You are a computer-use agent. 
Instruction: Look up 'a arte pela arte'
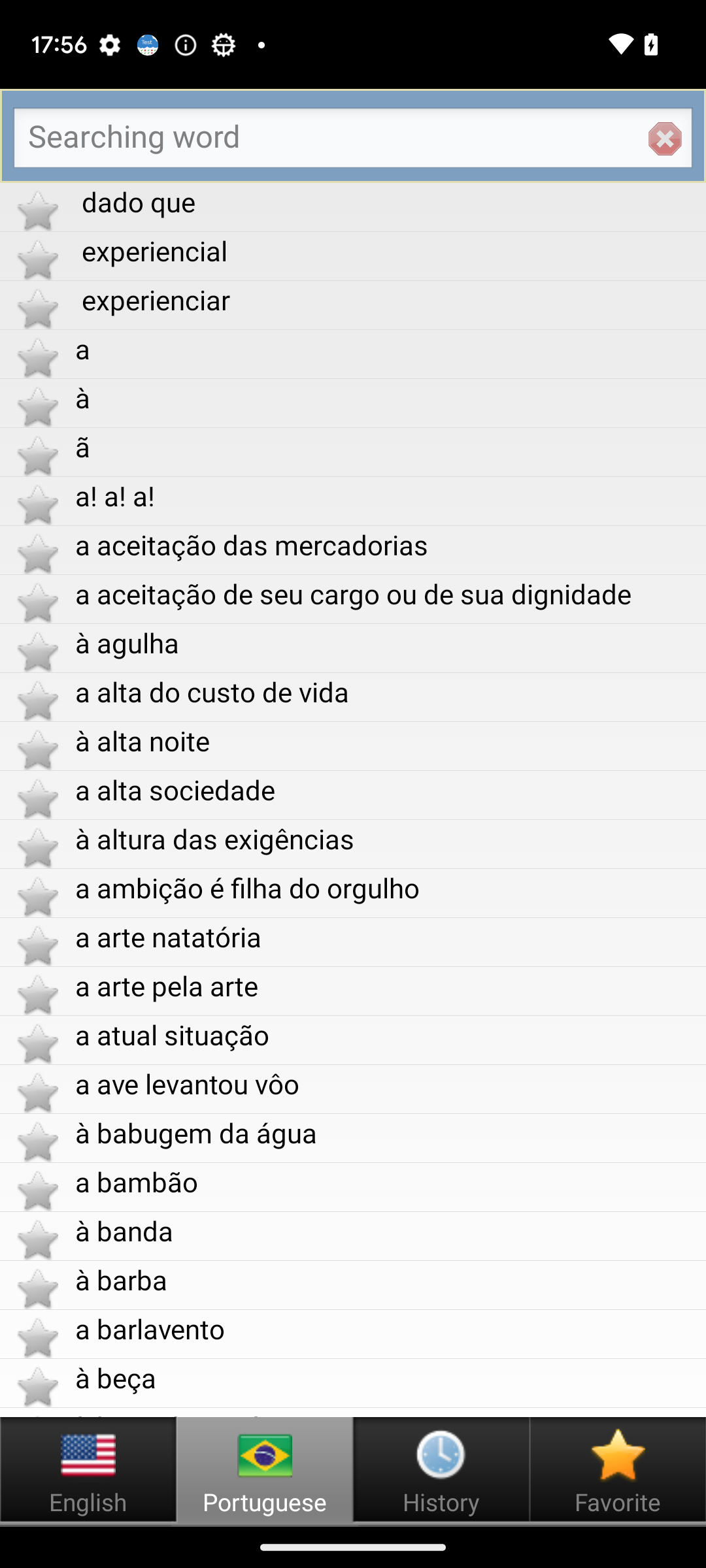click(x=353, y=991)
